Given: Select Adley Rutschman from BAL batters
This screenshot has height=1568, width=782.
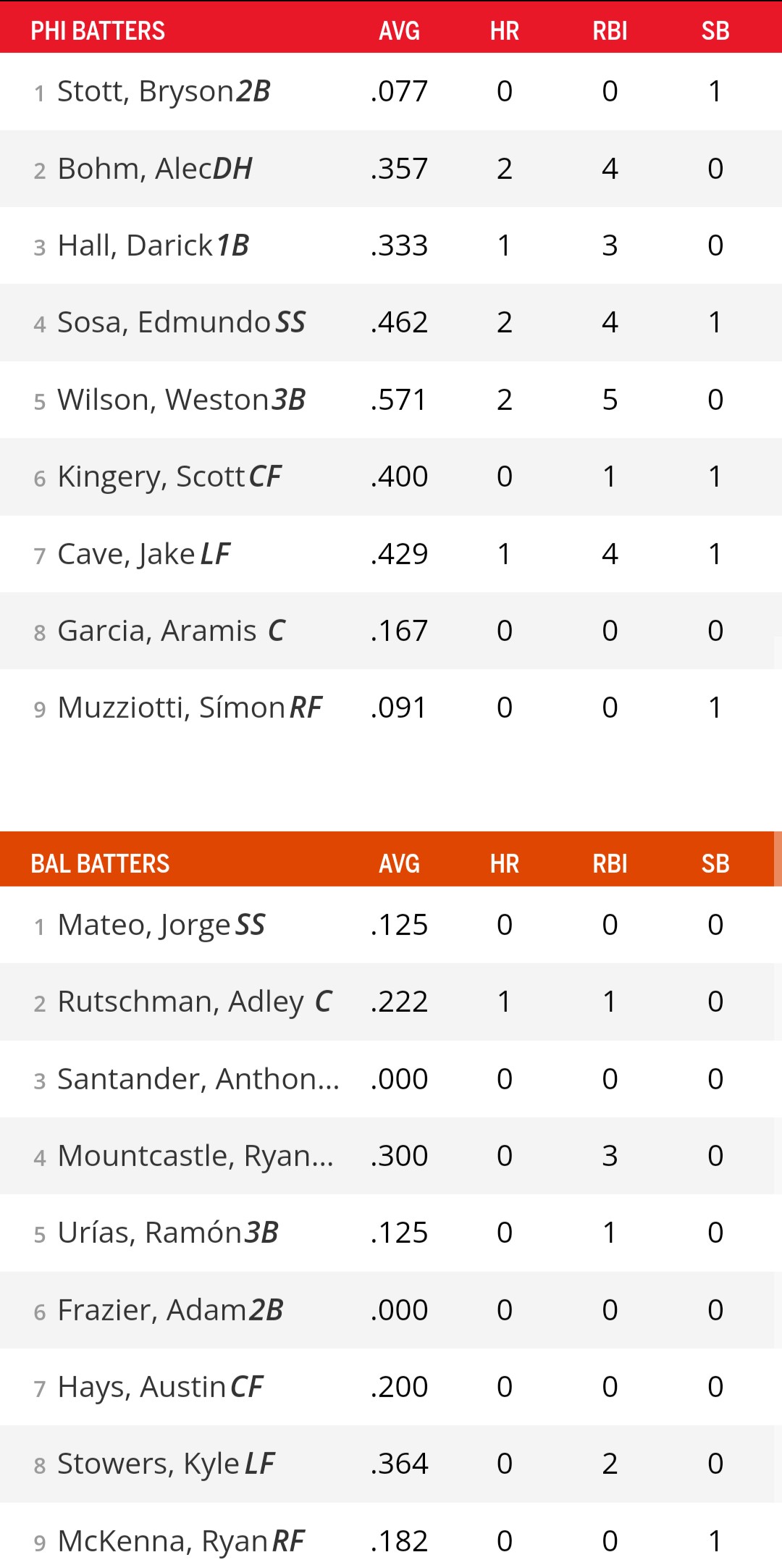Looking at the screenshot, I should click(194, 1002).
